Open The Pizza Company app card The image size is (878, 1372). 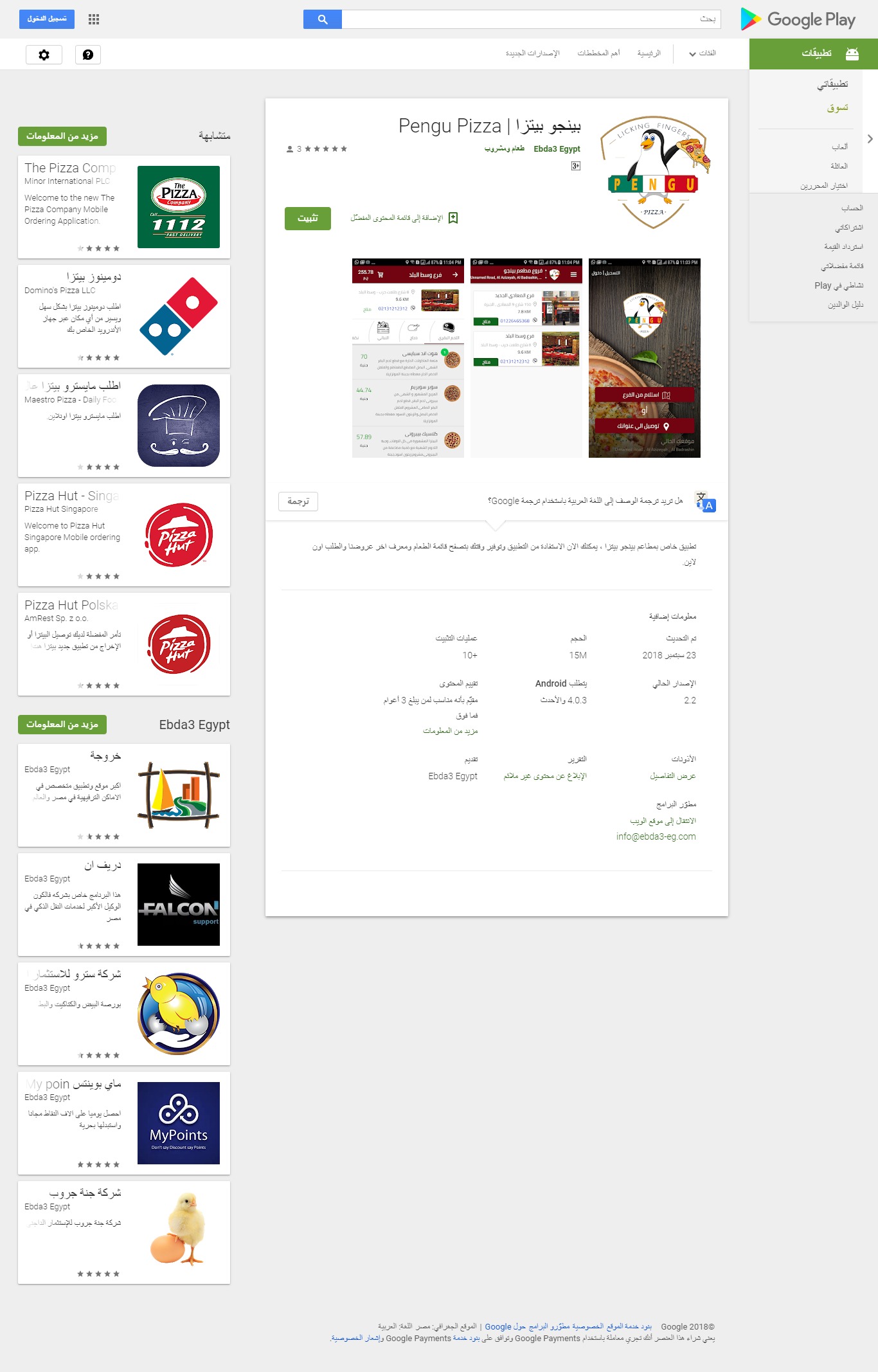point(123,207)
